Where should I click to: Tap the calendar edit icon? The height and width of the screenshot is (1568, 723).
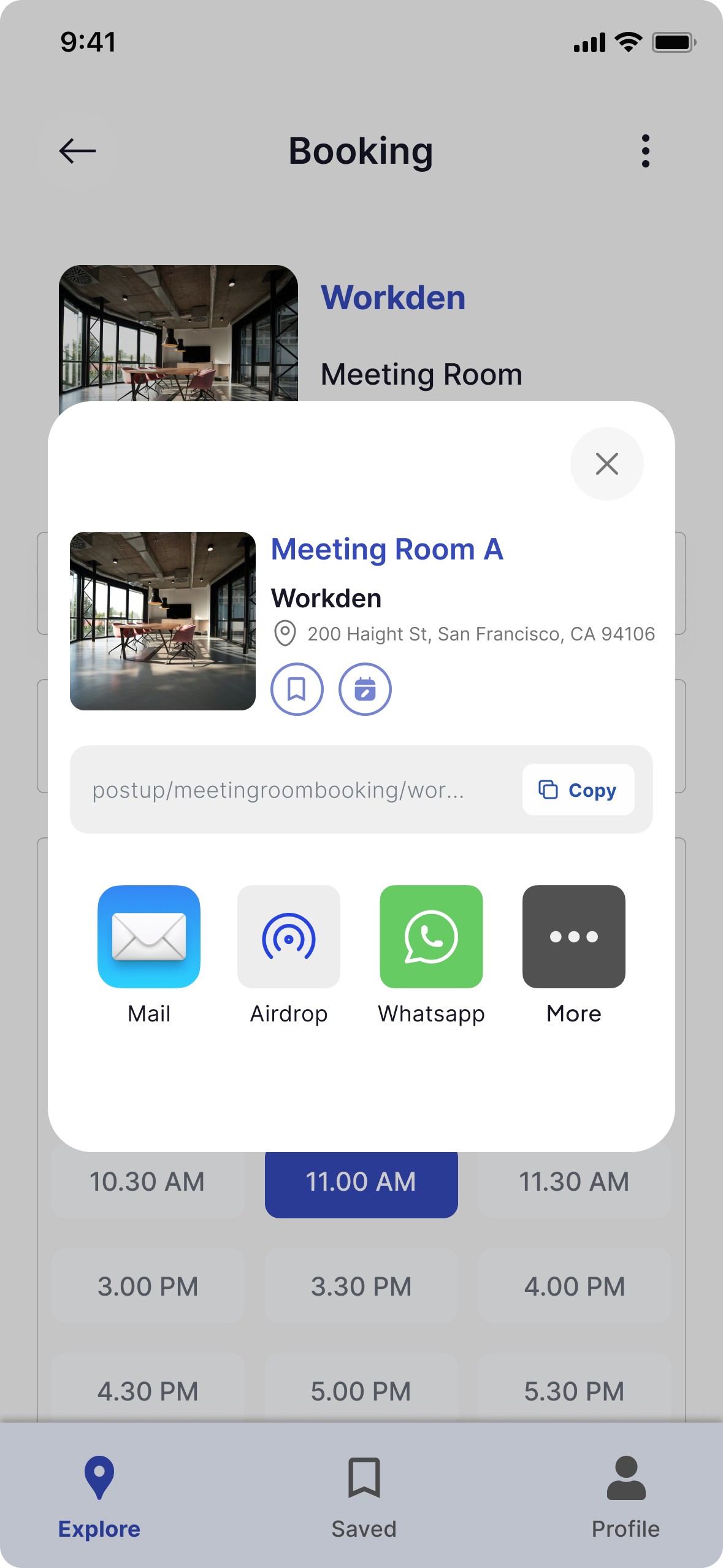pos(365,689)
